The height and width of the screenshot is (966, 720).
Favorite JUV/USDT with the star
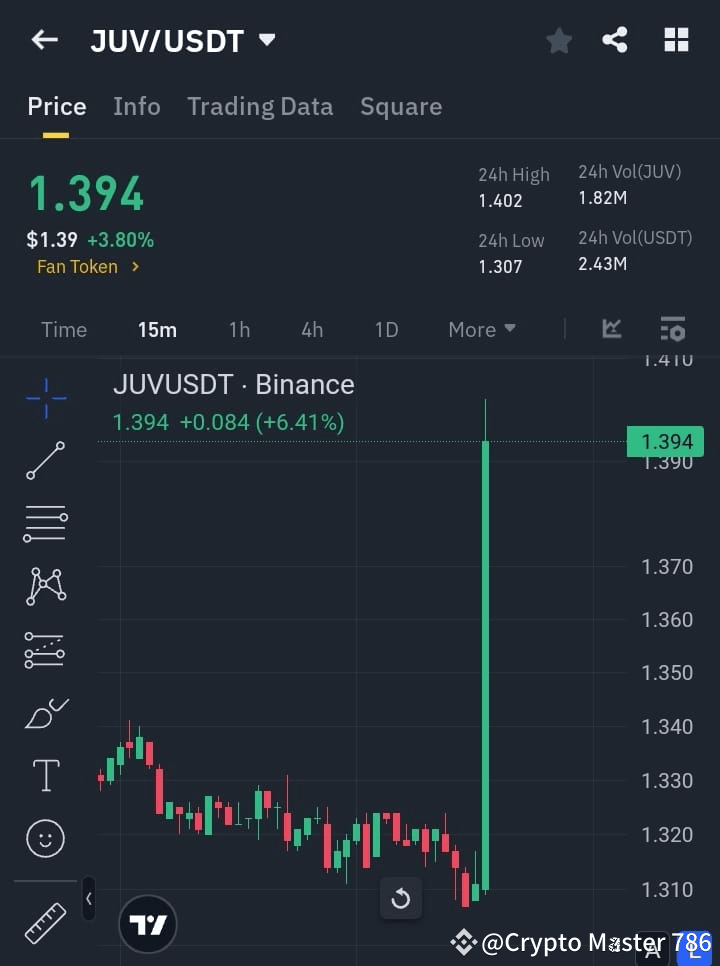pos(558,40)
